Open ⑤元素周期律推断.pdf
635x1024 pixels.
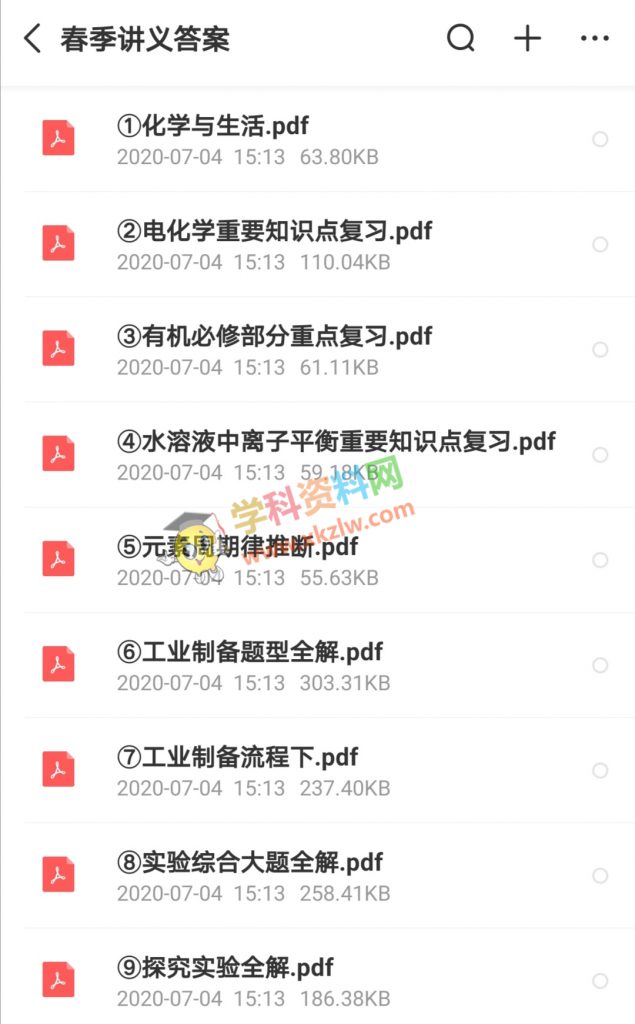click(x=237, y=548)
